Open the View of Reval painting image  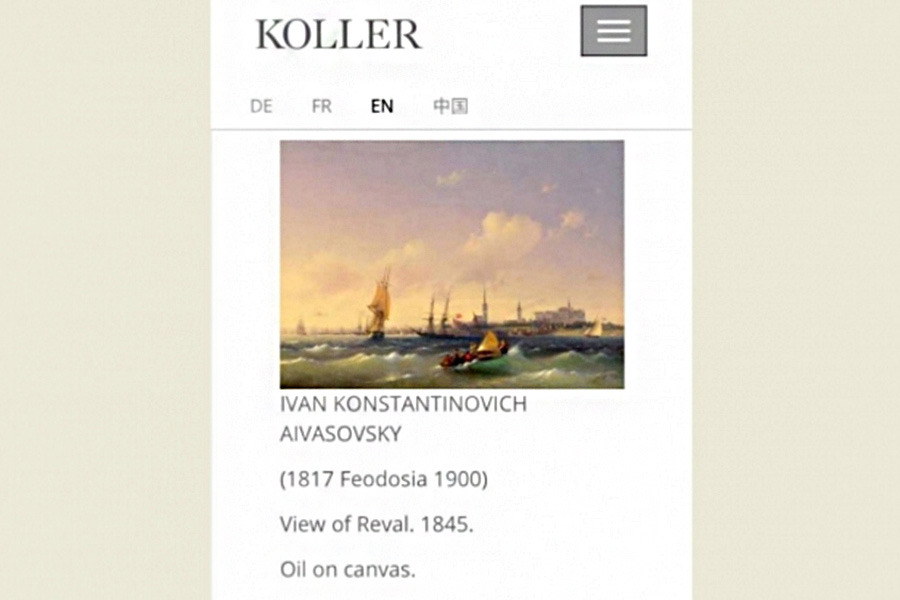point(452,264)
